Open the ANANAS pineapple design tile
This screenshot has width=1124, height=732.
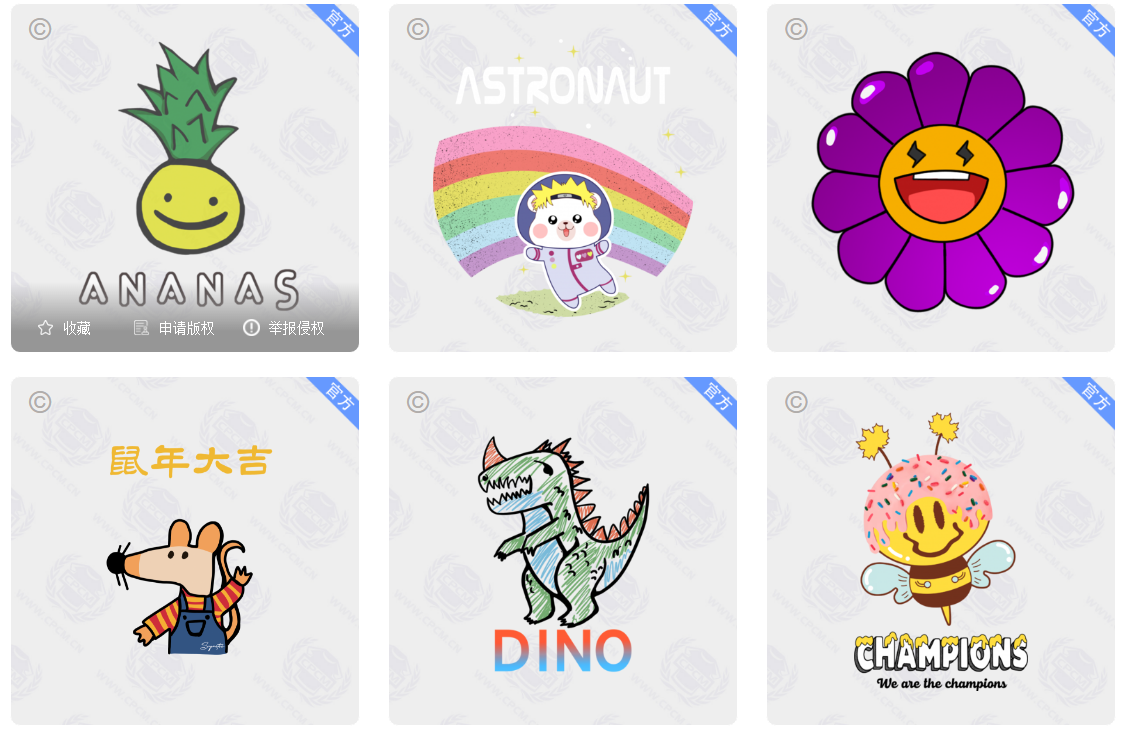[185, 160]
